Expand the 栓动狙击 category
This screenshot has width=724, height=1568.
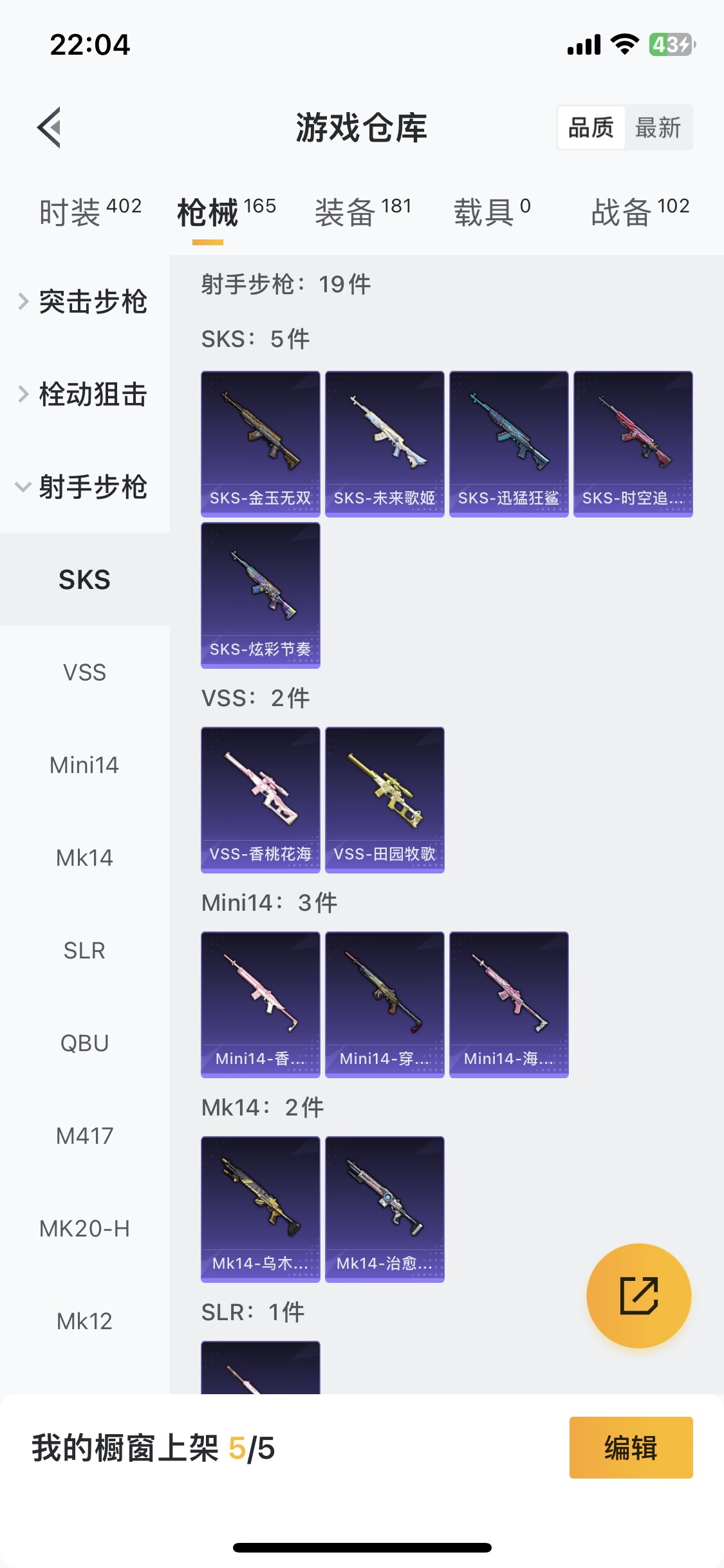tap(85, 394)
